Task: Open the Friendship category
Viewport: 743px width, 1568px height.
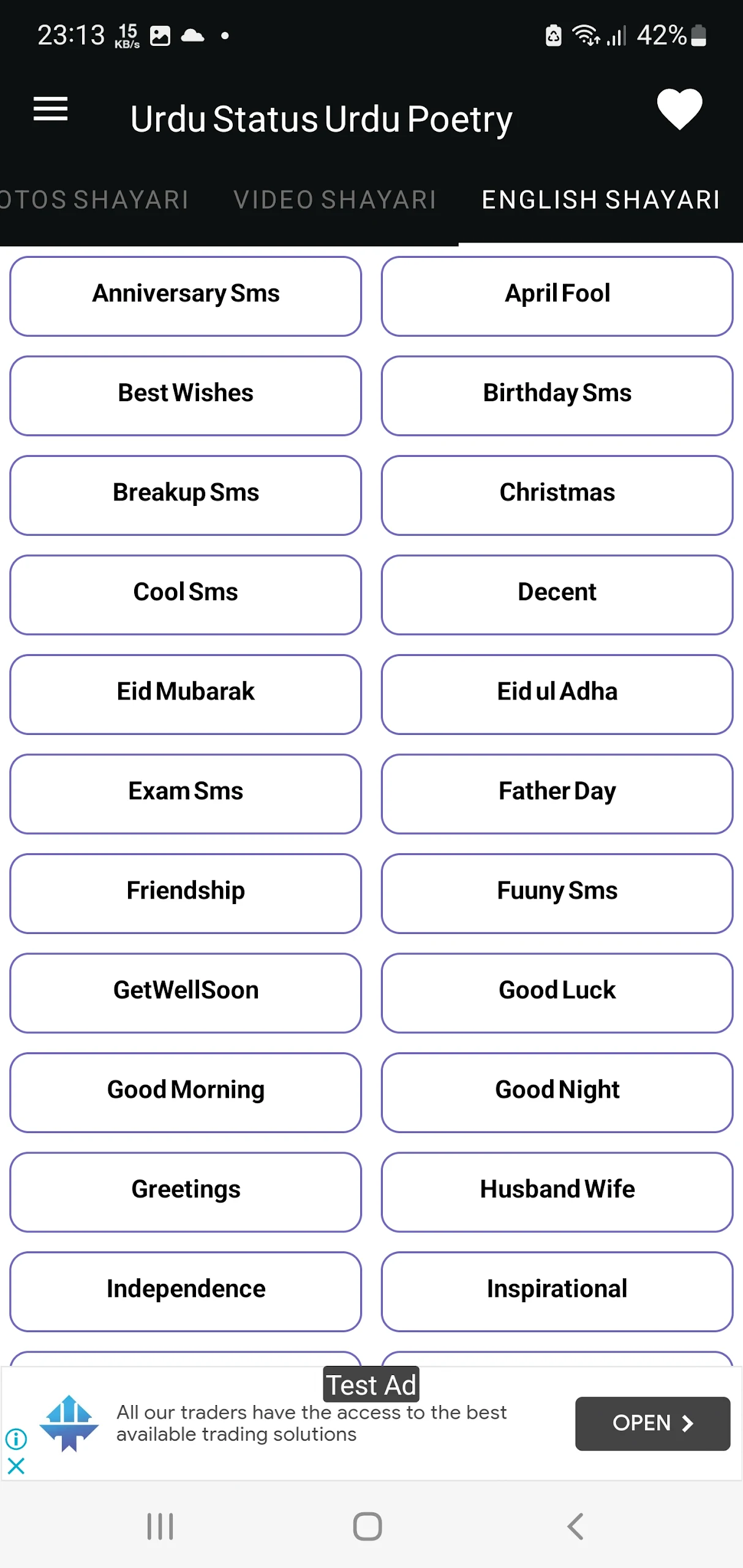Action: [186, 894]
